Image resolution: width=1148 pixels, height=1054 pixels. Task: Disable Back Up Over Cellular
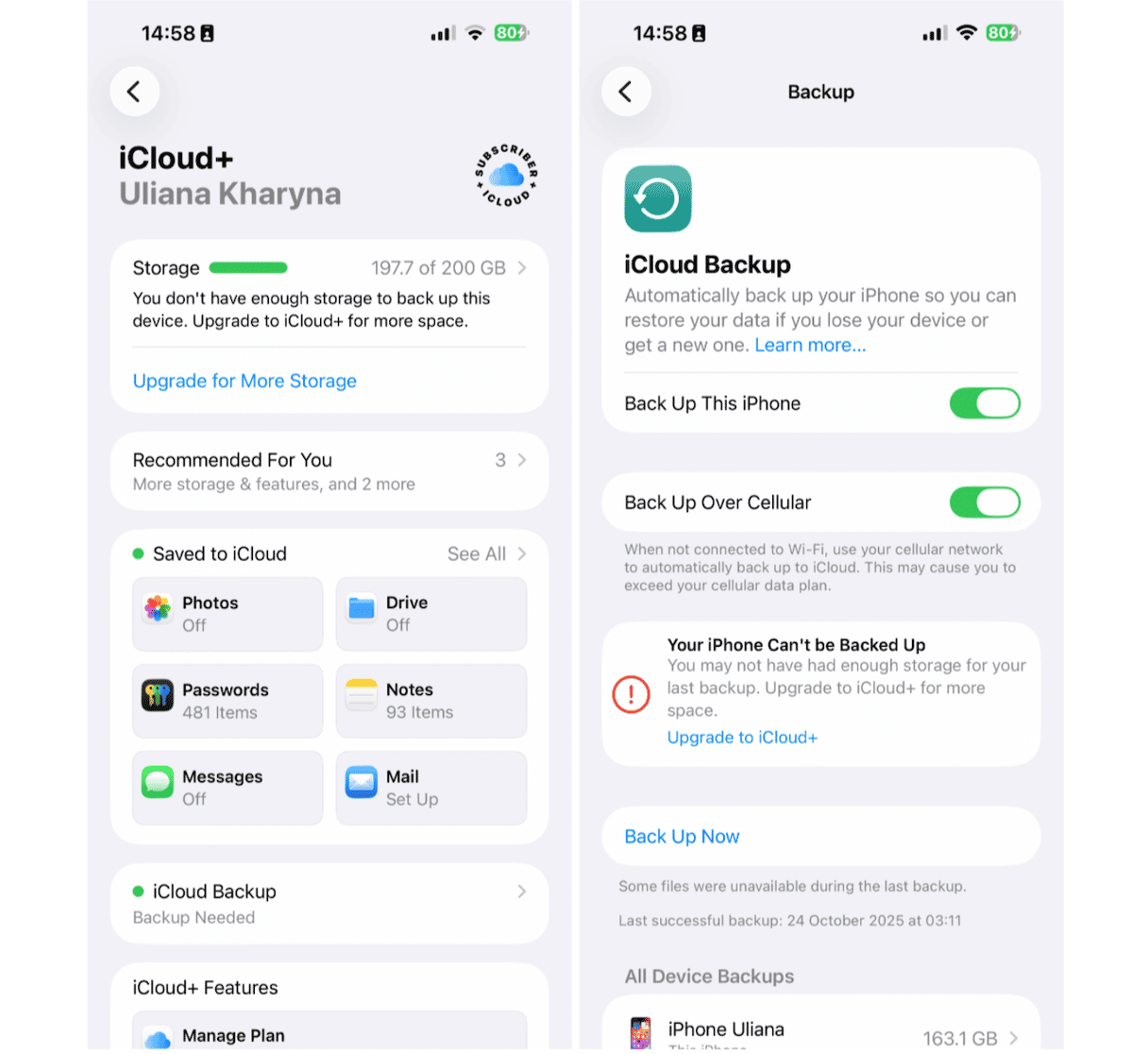pyautogui.click(x=984, y=502)
